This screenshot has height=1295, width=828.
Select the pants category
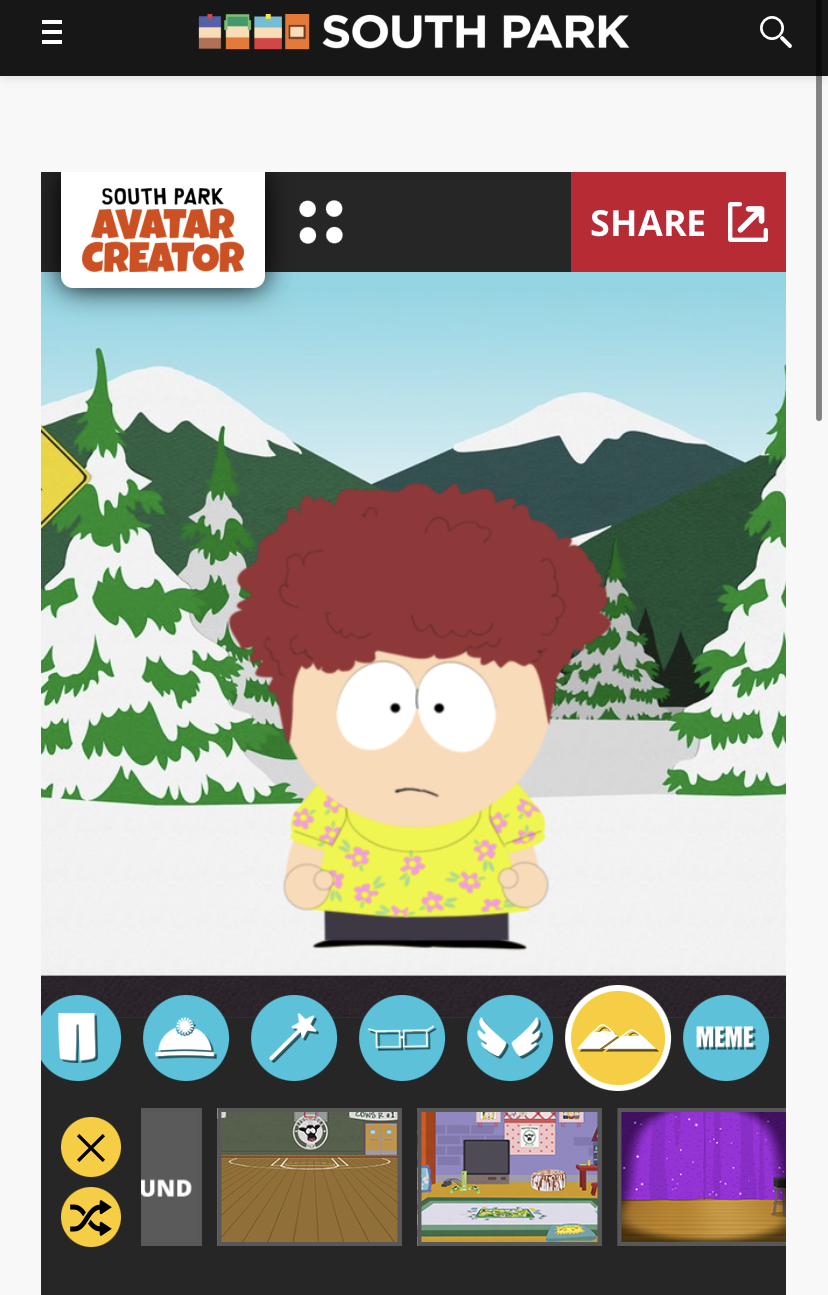[x=78, y=1038]
